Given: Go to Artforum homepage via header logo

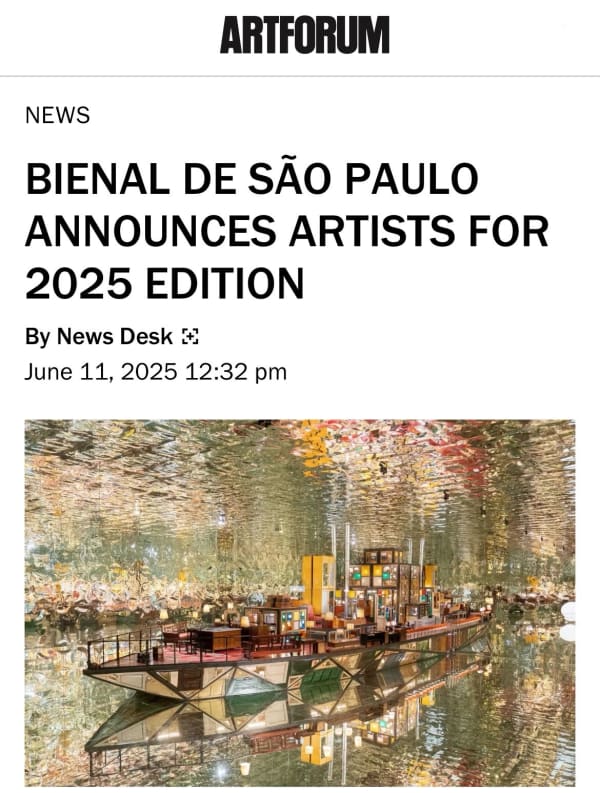Looking at the screenshot, I should (304, 36).
